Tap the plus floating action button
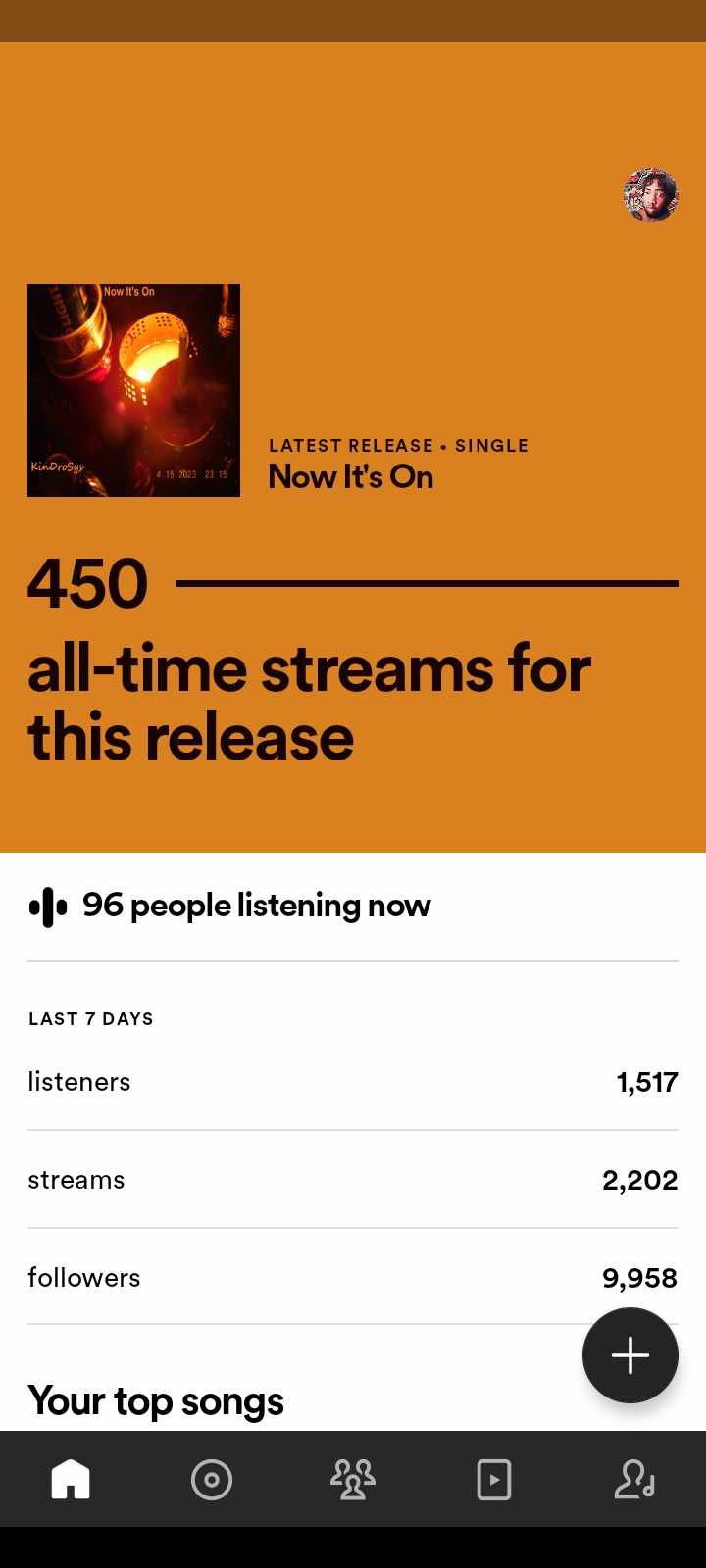The image size is (706, 1568). (x=630, y=1355)
